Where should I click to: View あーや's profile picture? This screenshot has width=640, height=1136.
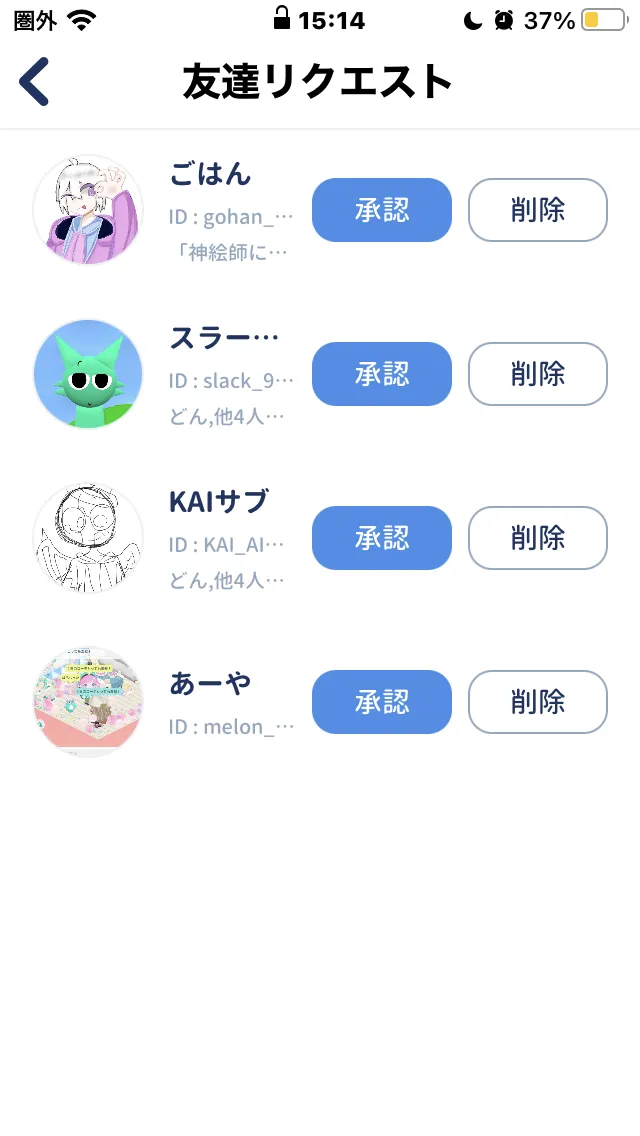click(88, 702)
